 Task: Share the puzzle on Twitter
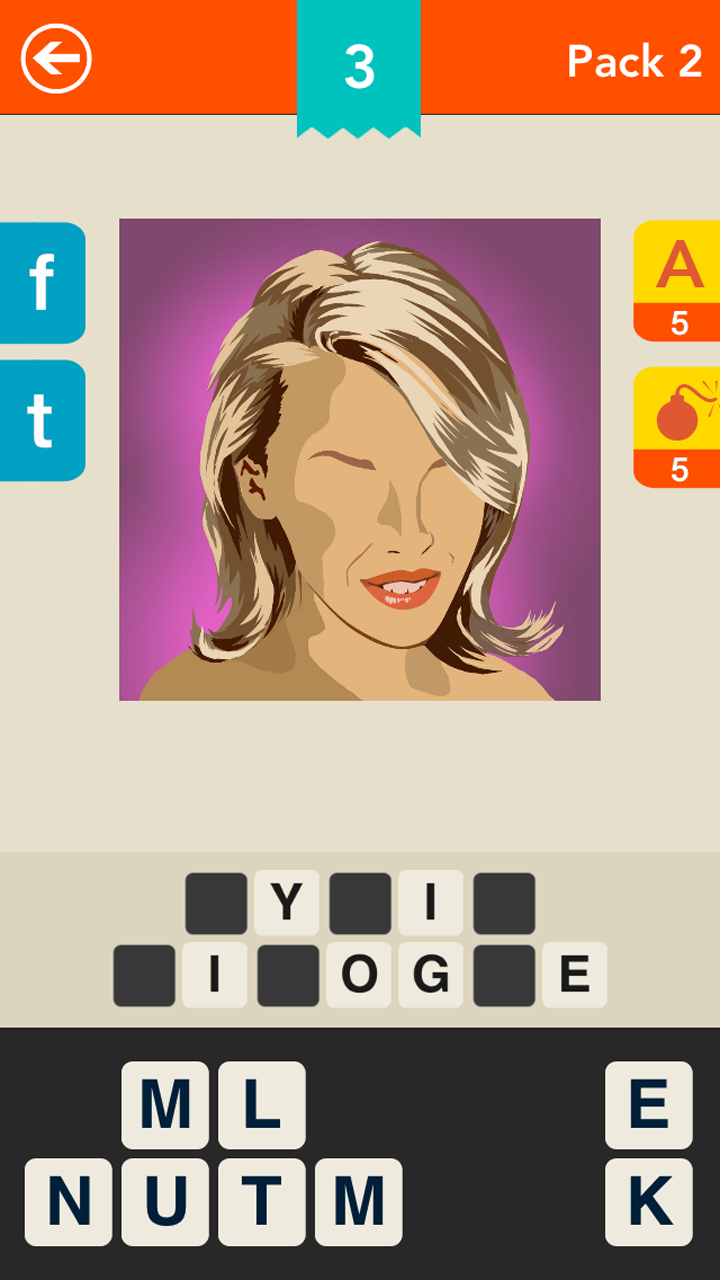[x=41, y=420]
